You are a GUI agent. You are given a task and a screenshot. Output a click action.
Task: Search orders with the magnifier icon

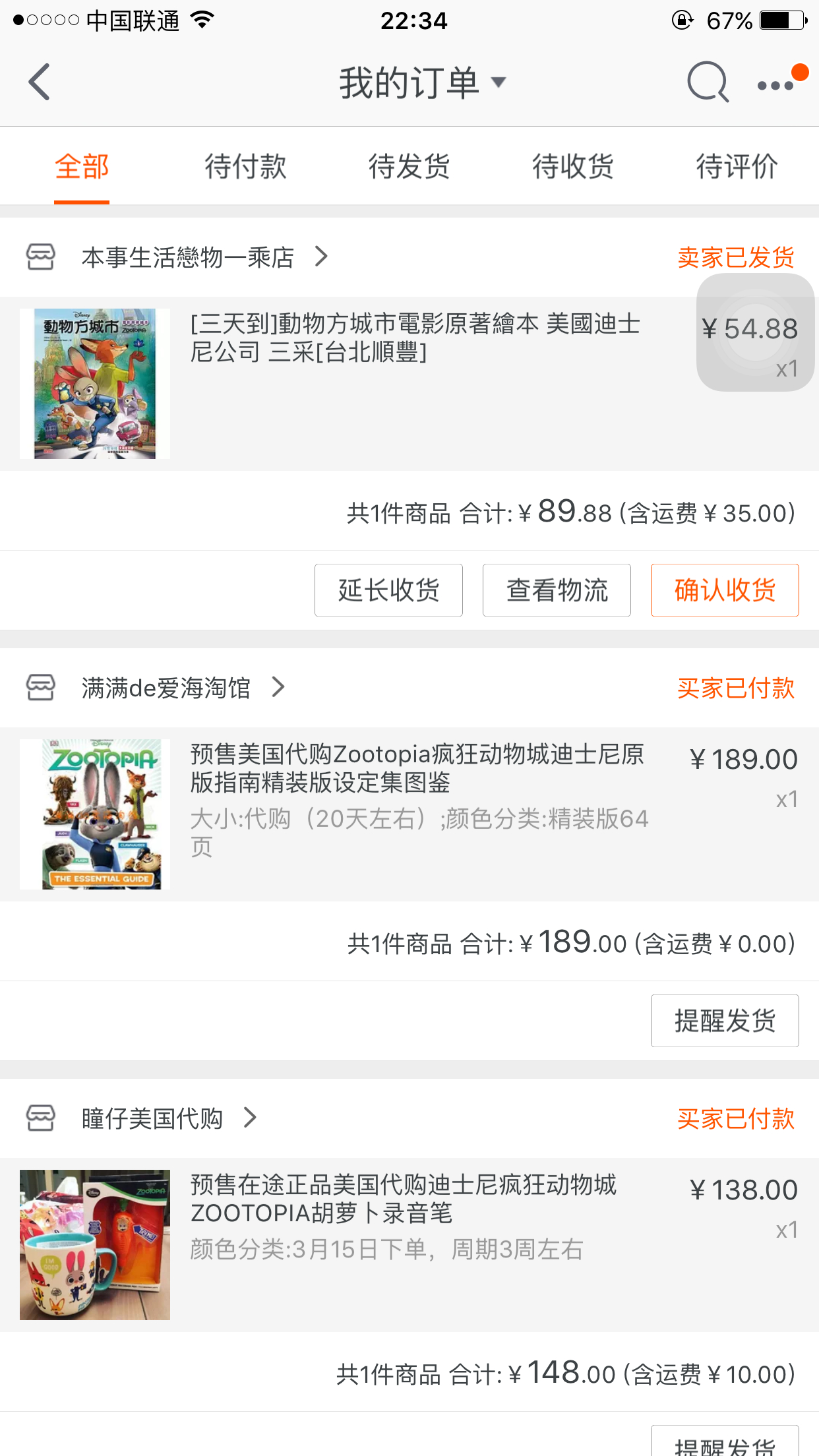tap(708, 83)
